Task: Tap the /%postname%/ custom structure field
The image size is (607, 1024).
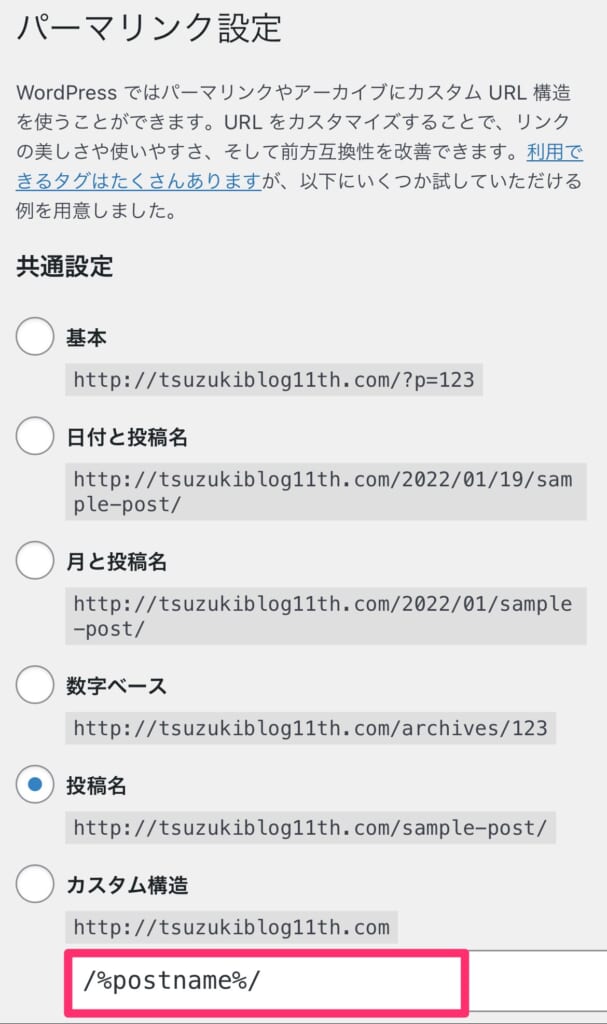Action: tap(336, 981)
